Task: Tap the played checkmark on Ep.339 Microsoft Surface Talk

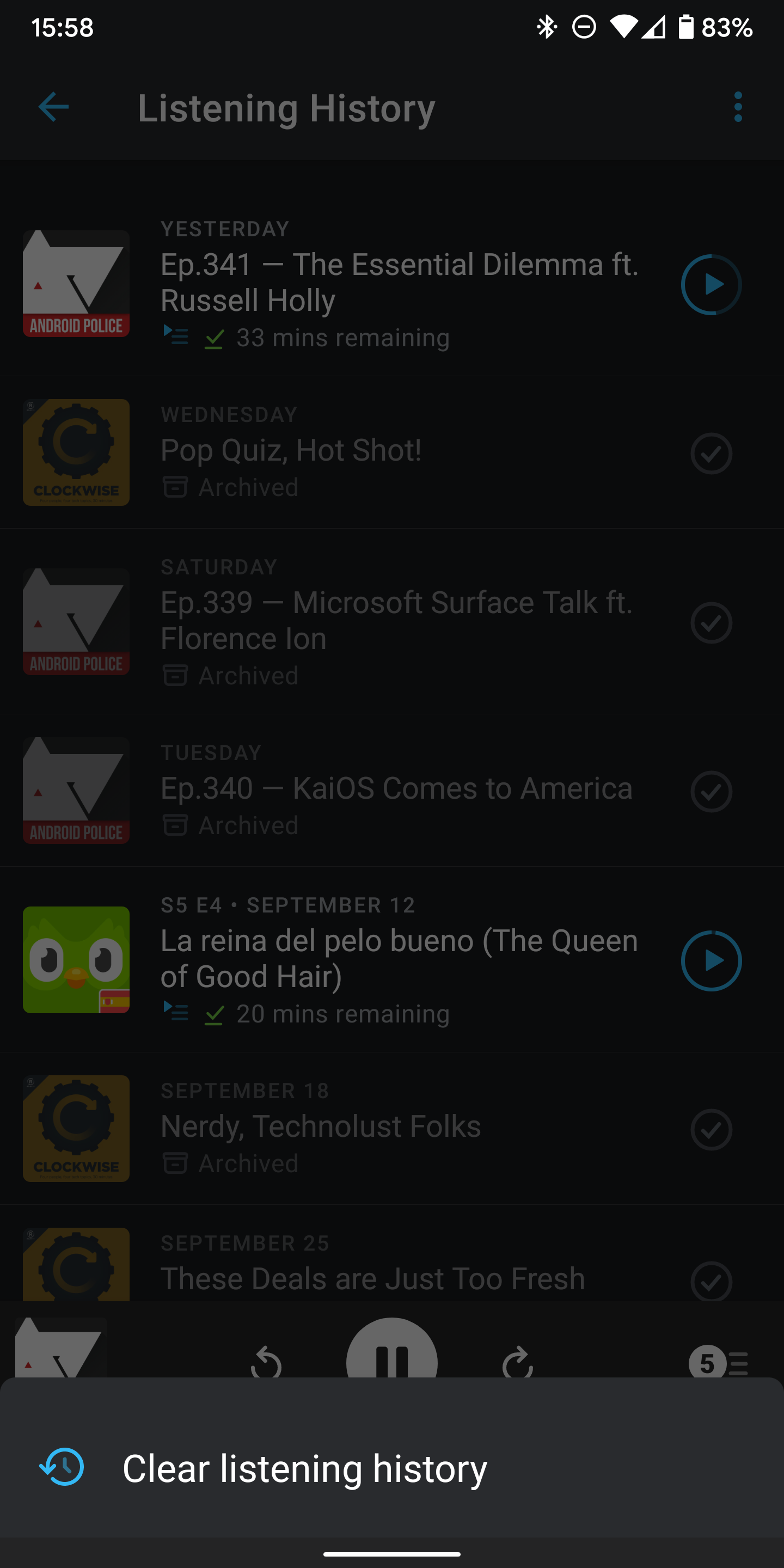Action: [710, 622]
